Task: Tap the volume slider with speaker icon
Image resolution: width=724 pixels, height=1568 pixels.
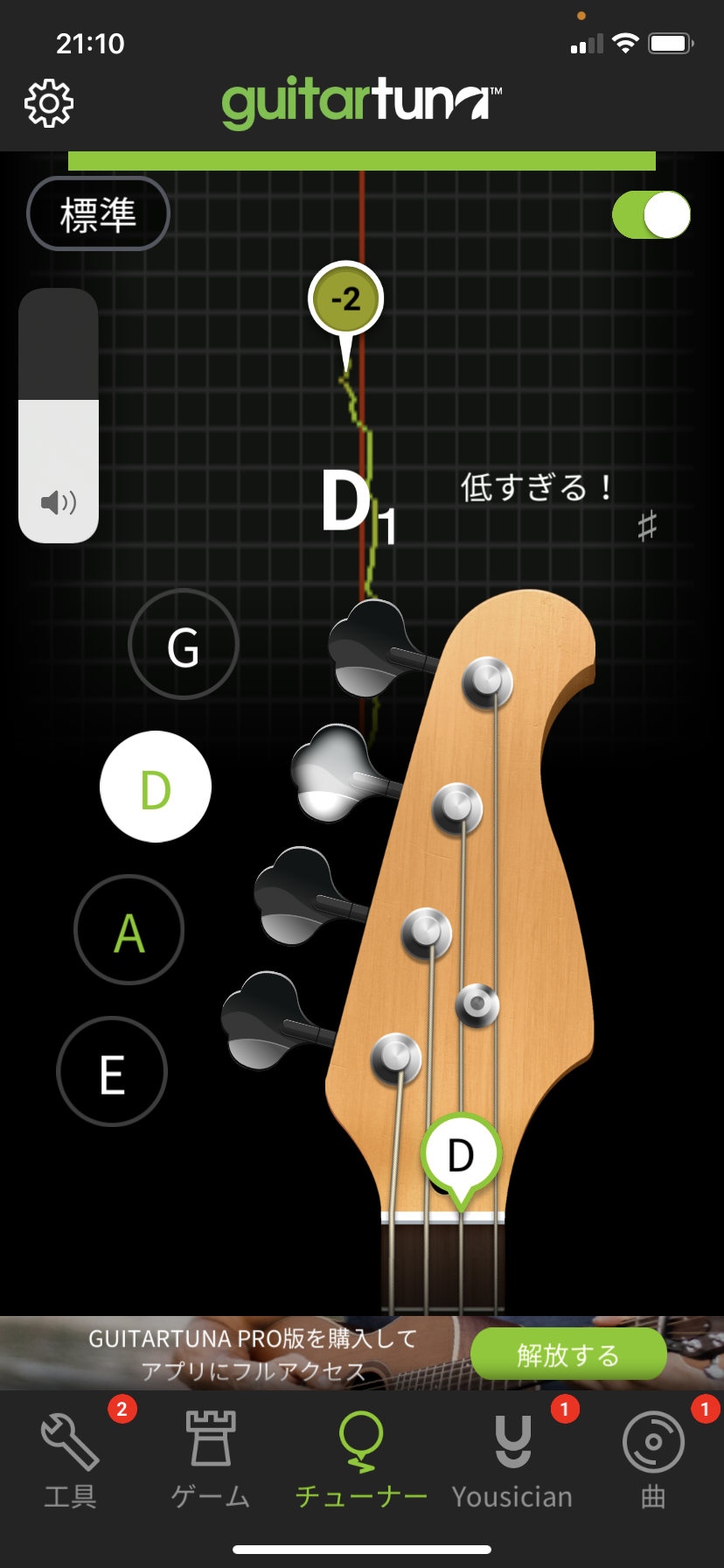Action: click(59, 416)
